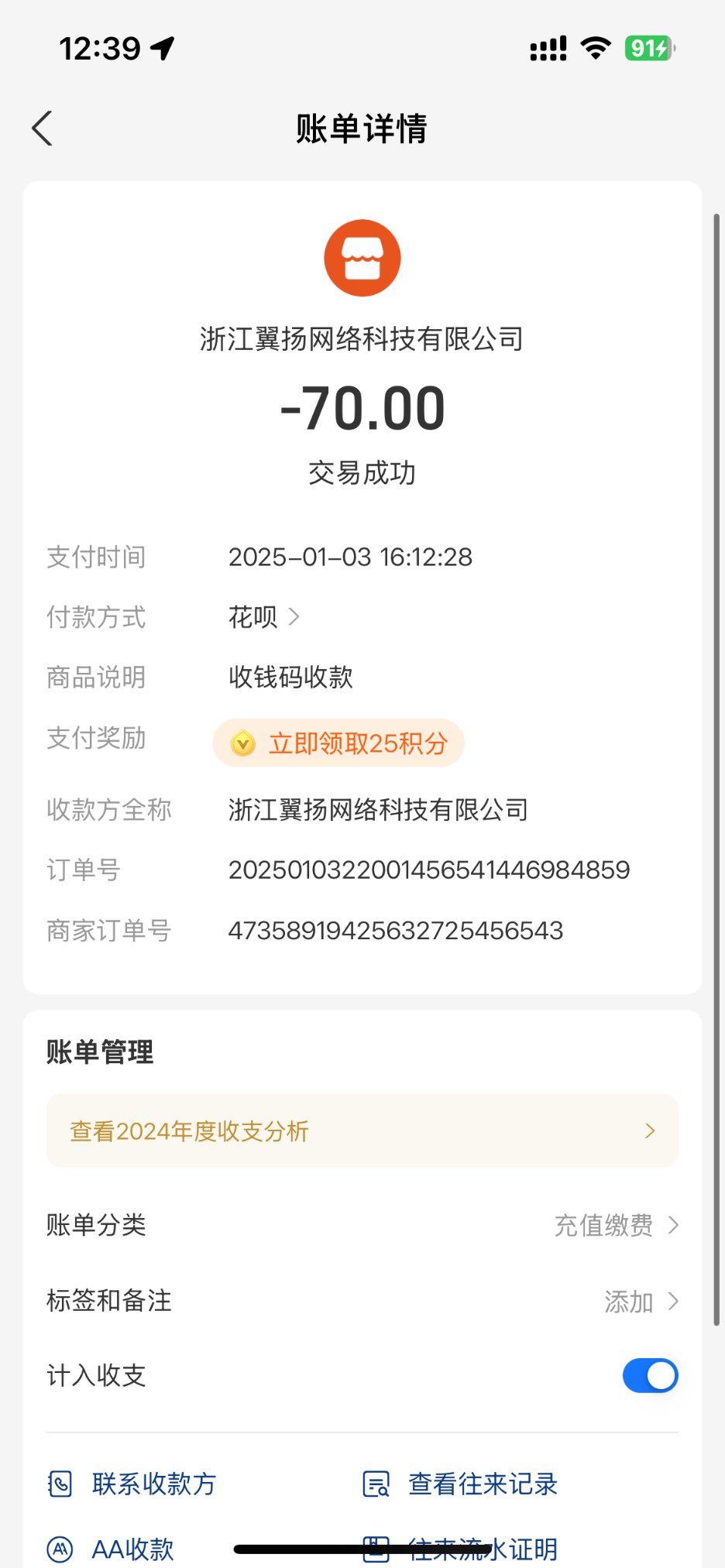725x1568 pixels.
Task: Toggle the 计入收支 switch off
Action: click(x=650, y=1375)
